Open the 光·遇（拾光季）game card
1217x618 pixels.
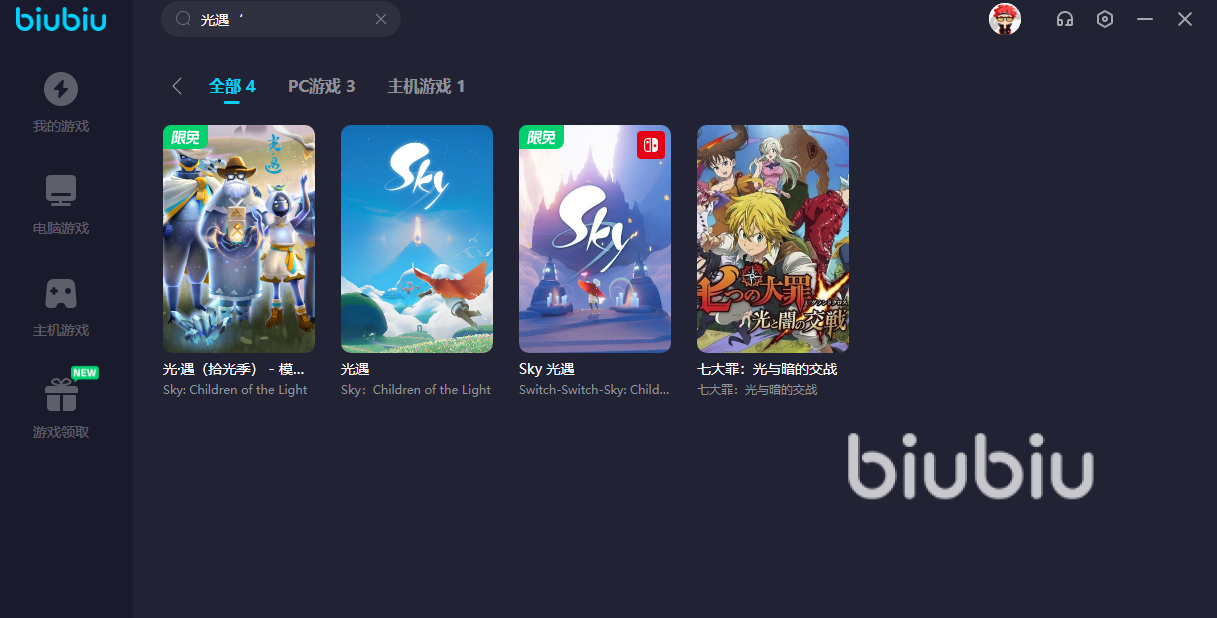pos(239,239)
